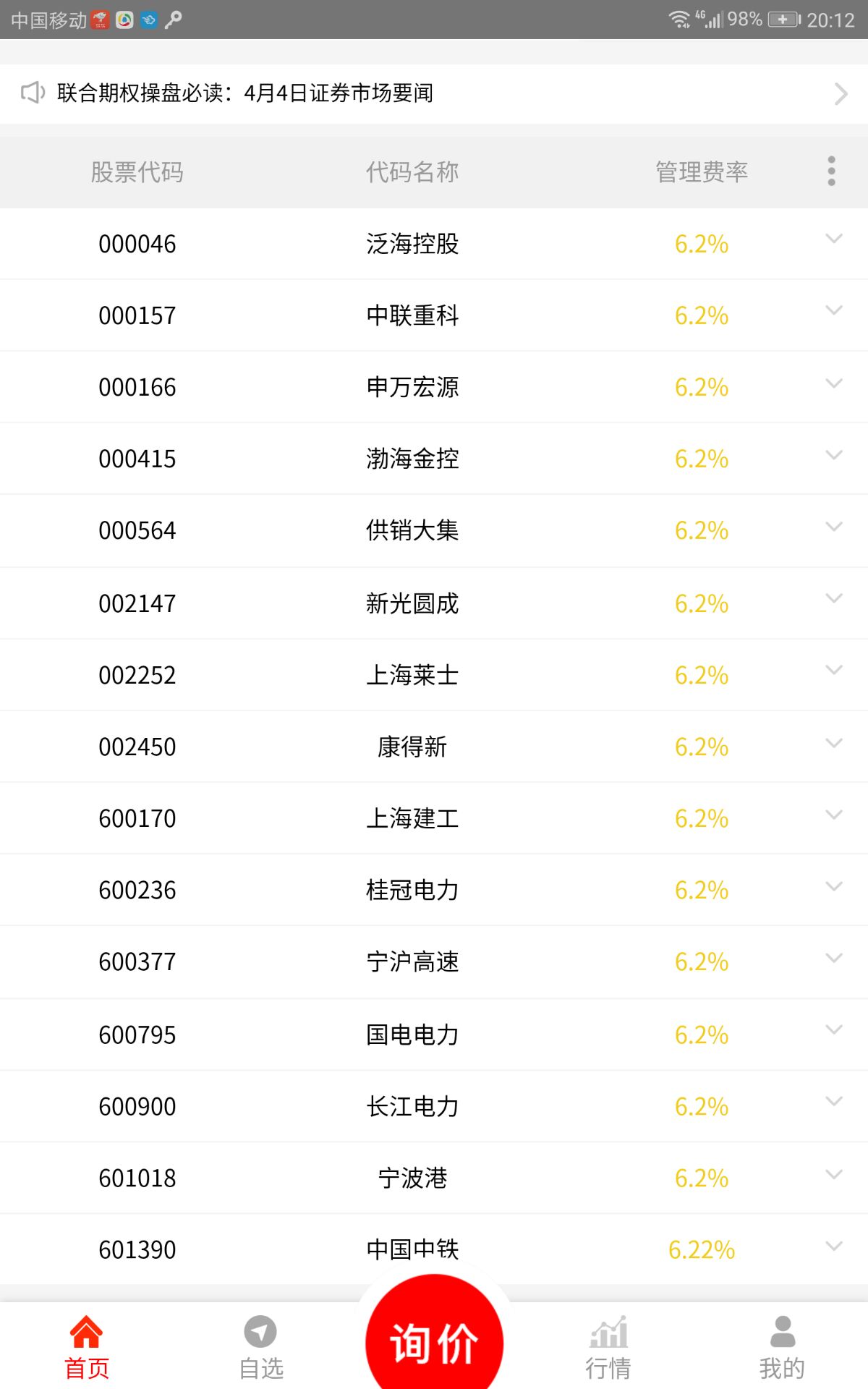Switch to the 行情 tab
This screenshot has height=1389, width=868.
click(608, 1348)
